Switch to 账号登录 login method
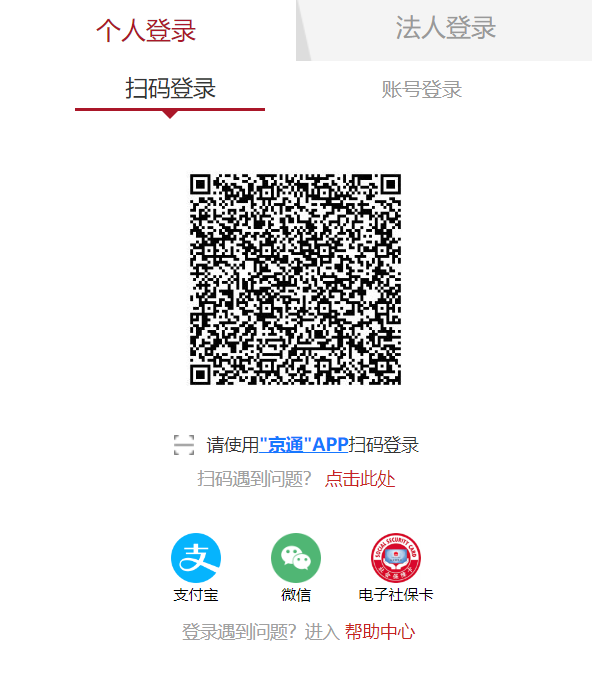592x692 pixels. click(x=422, y=90)
